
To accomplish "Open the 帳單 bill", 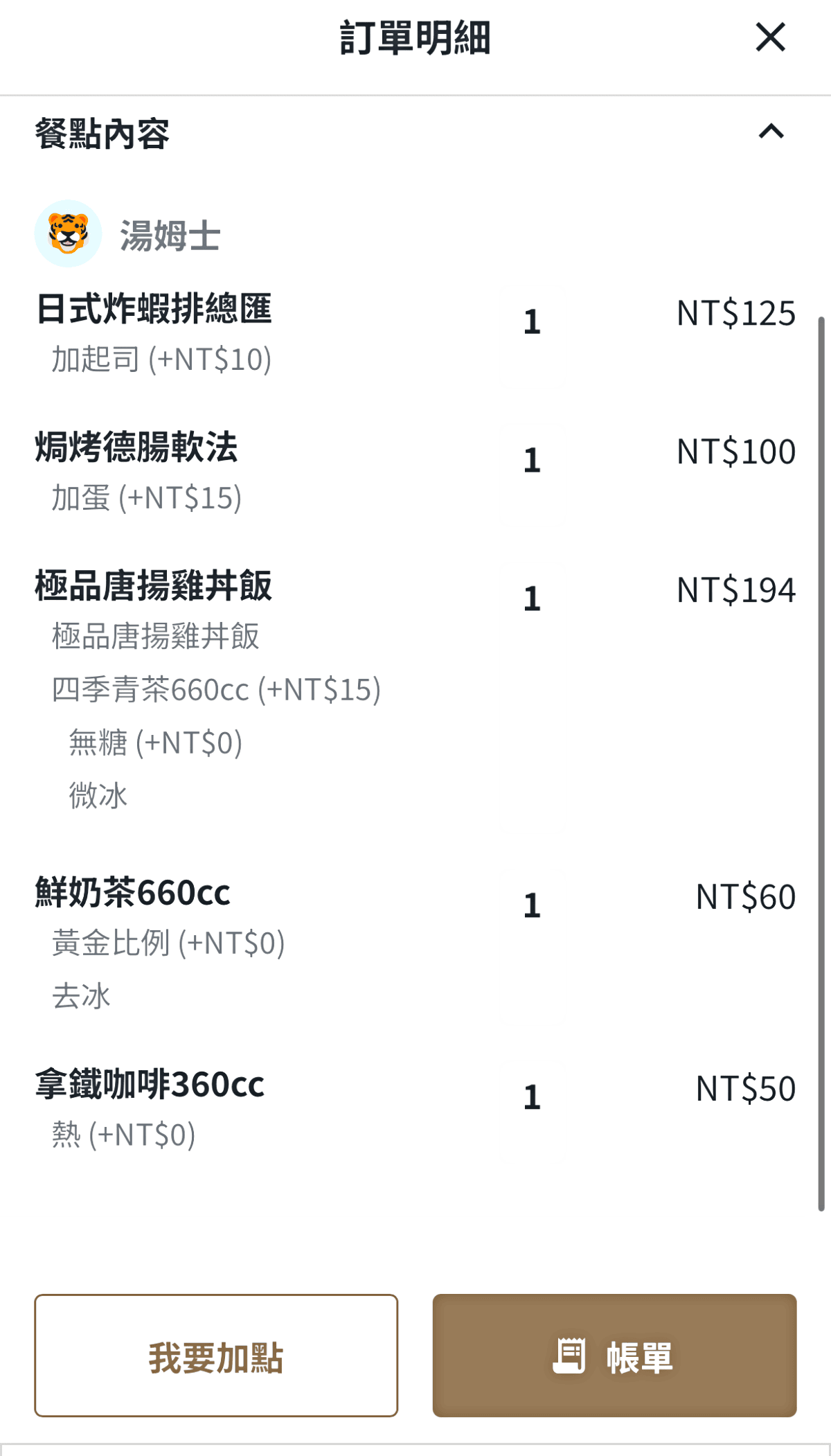I will [x=614, y=1356].
